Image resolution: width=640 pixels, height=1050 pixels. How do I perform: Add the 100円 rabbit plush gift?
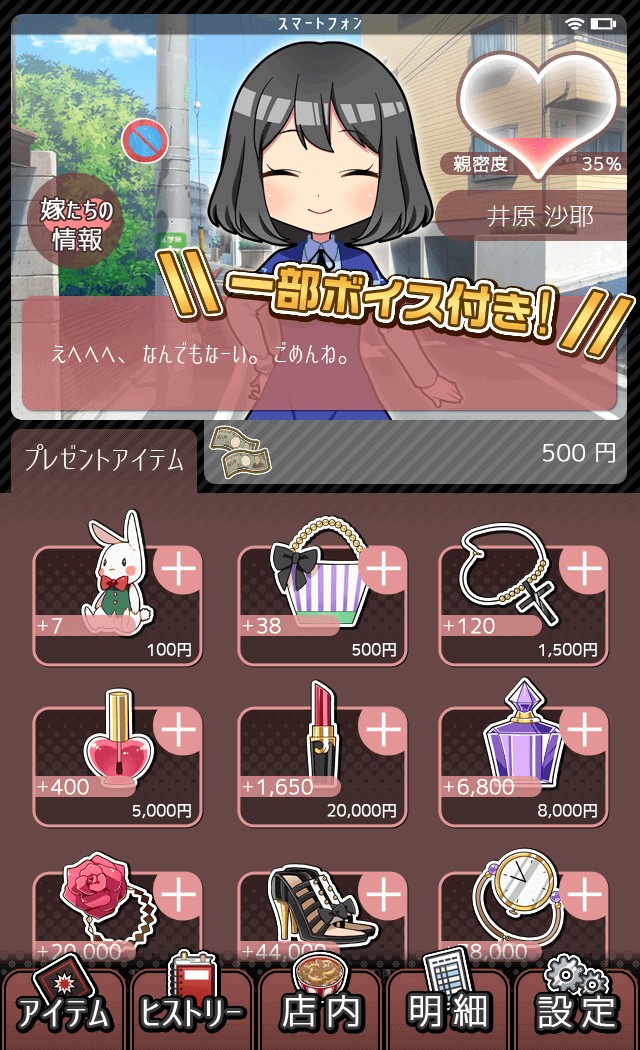(179, 569)
